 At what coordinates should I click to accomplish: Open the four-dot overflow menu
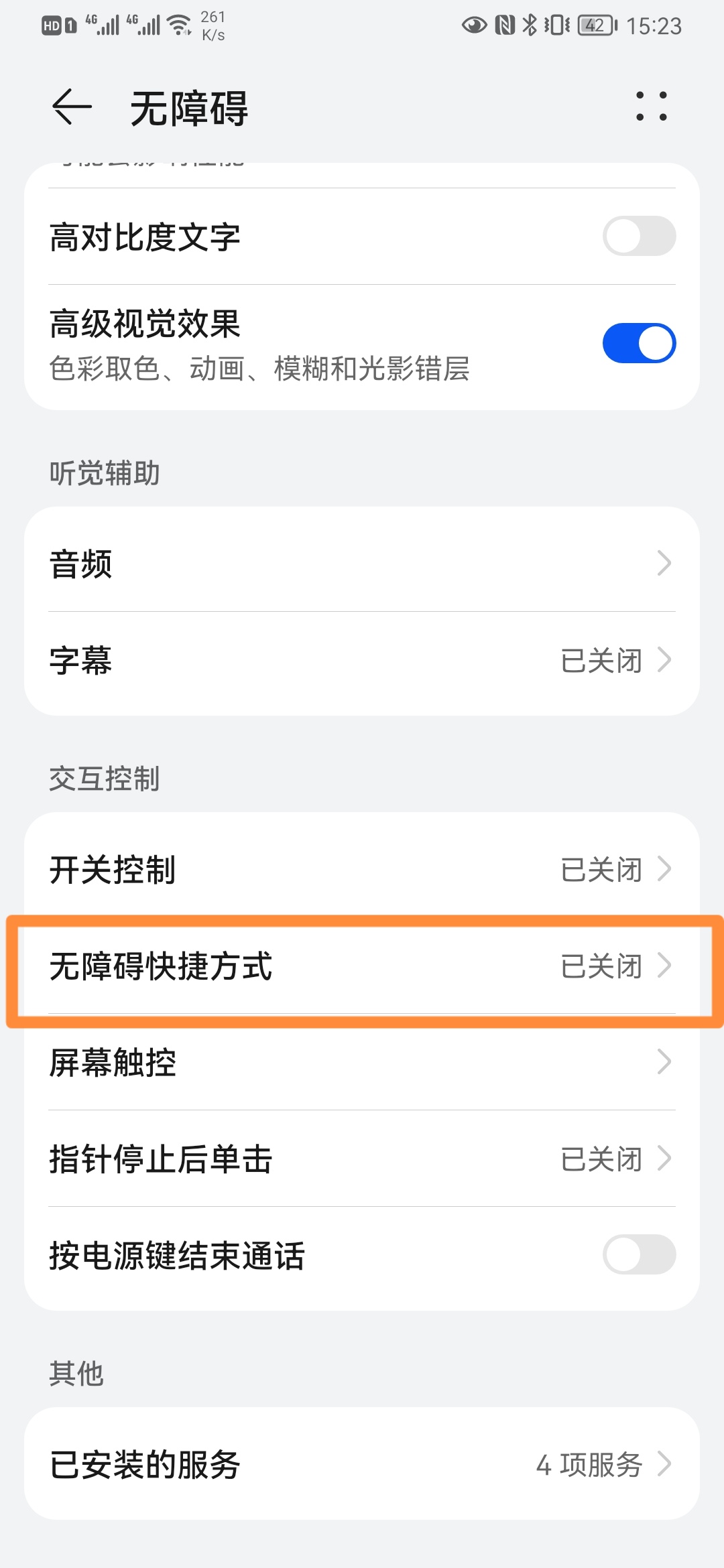pyautogui.click(x=652, y=107)
